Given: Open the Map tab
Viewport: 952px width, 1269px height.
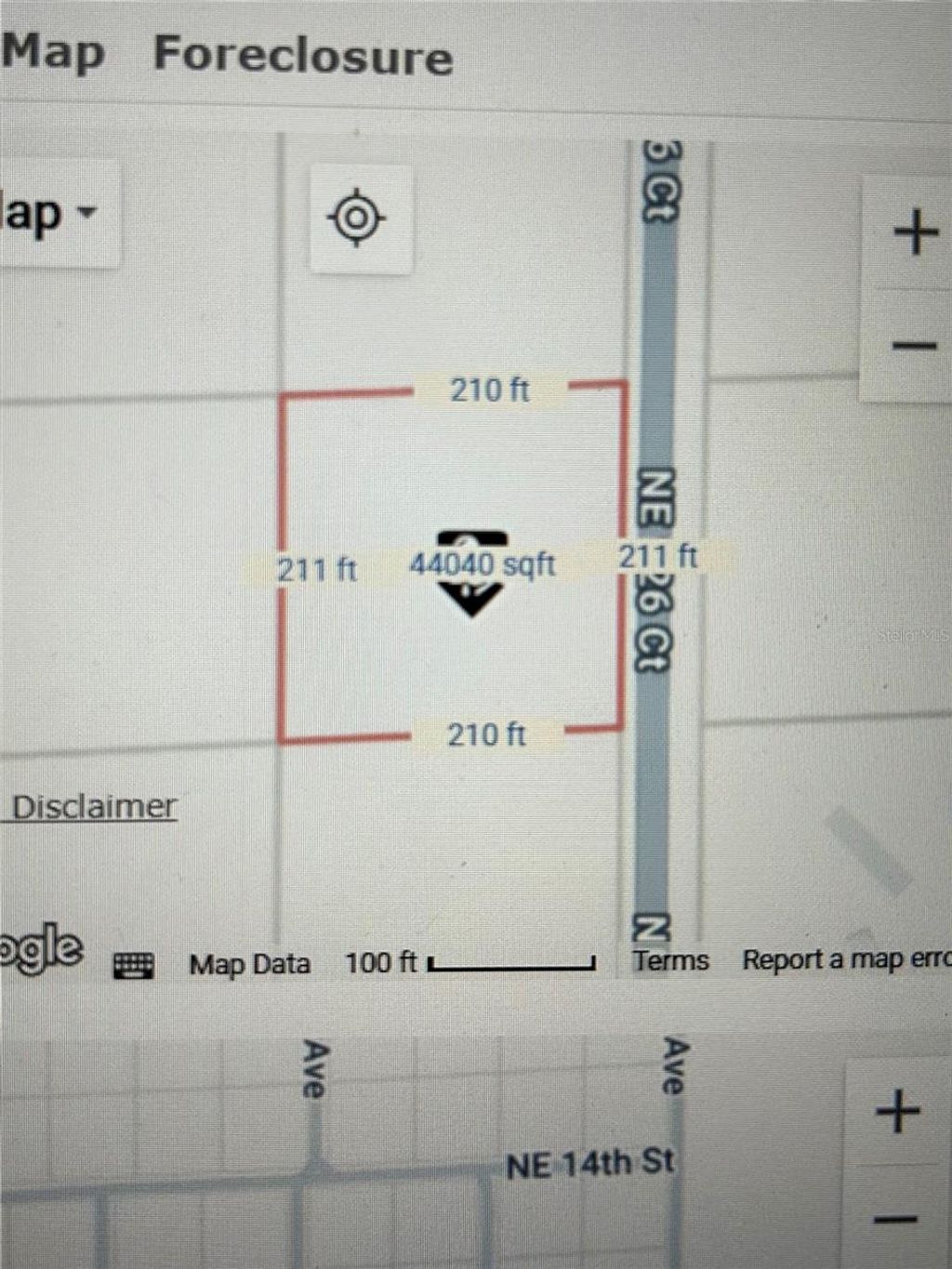Looking at the screenshot, I should click(52, 52).
